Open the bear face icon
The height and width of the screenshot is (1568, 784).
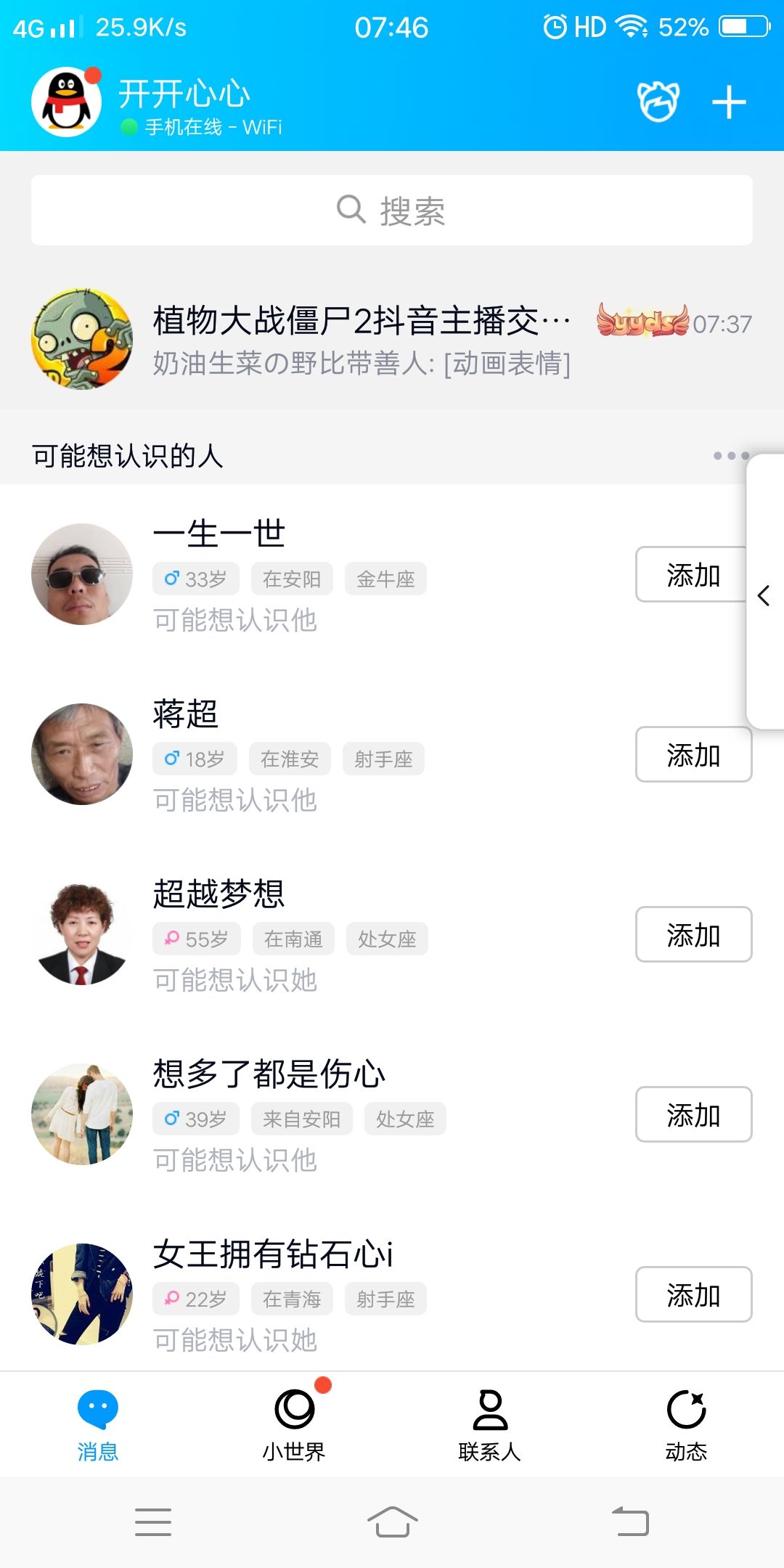pyautogui.click(x=658, y=102)
